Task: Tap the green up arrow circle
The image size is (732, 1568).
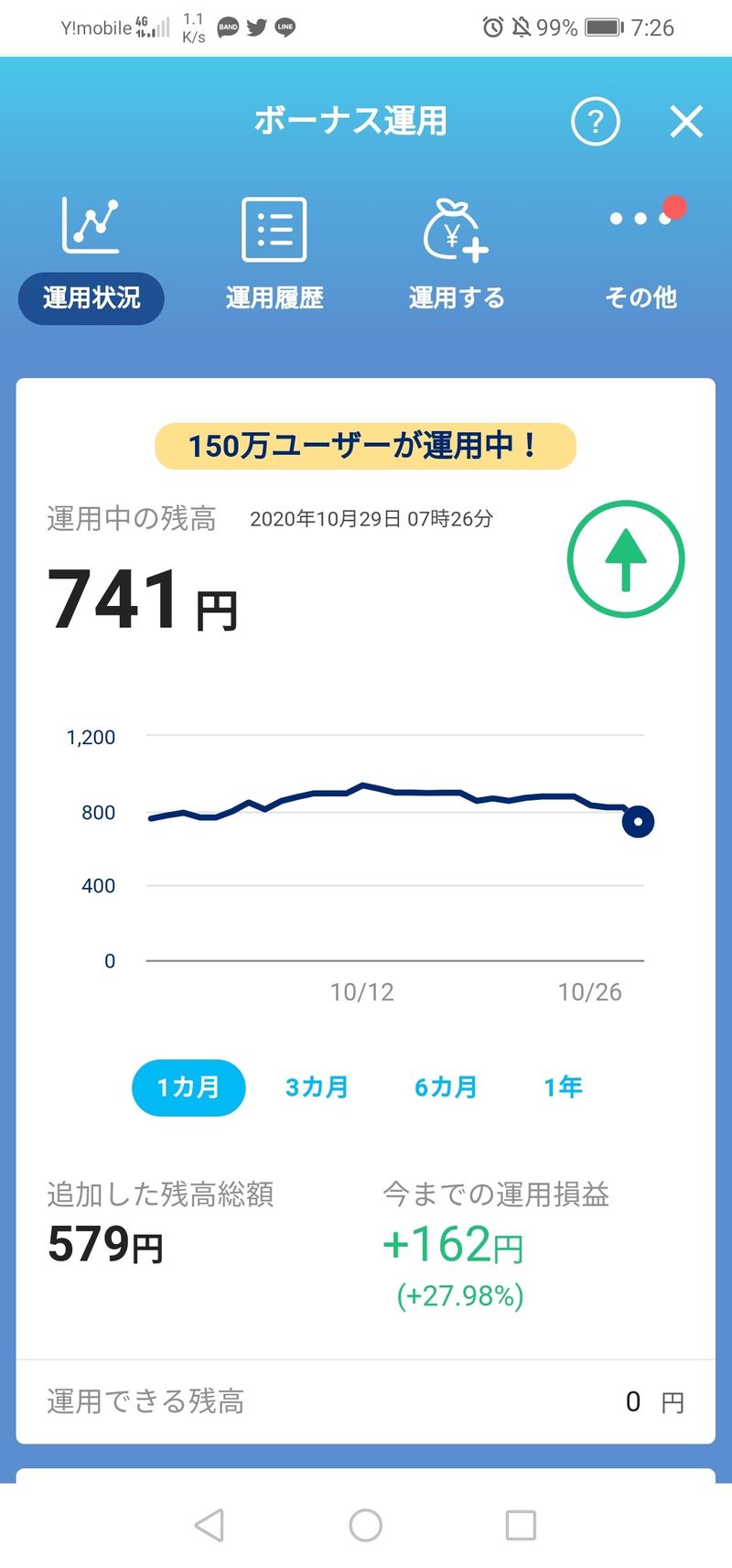Action: tap(626, 559)
